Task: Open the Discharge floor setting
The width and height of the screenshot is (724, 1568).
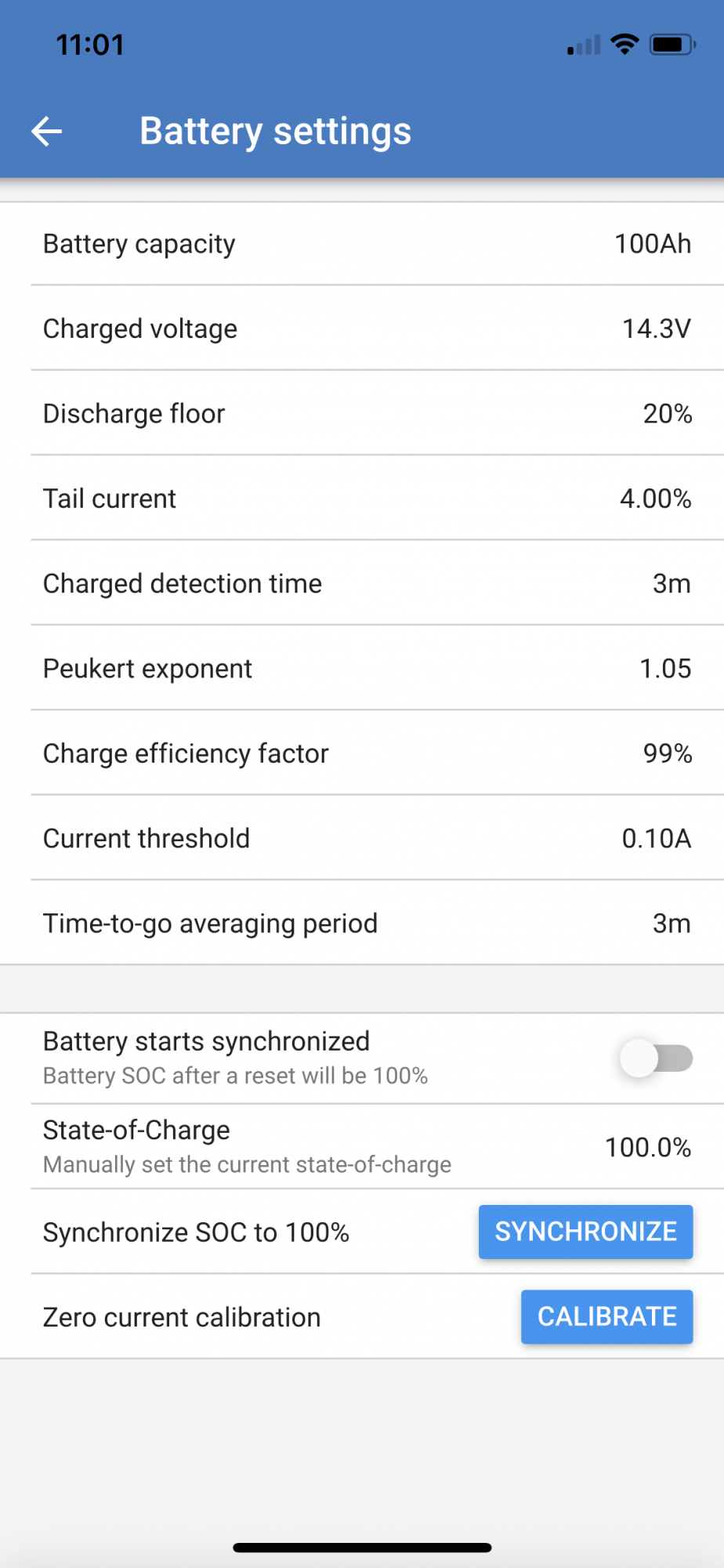Action: 362,413
